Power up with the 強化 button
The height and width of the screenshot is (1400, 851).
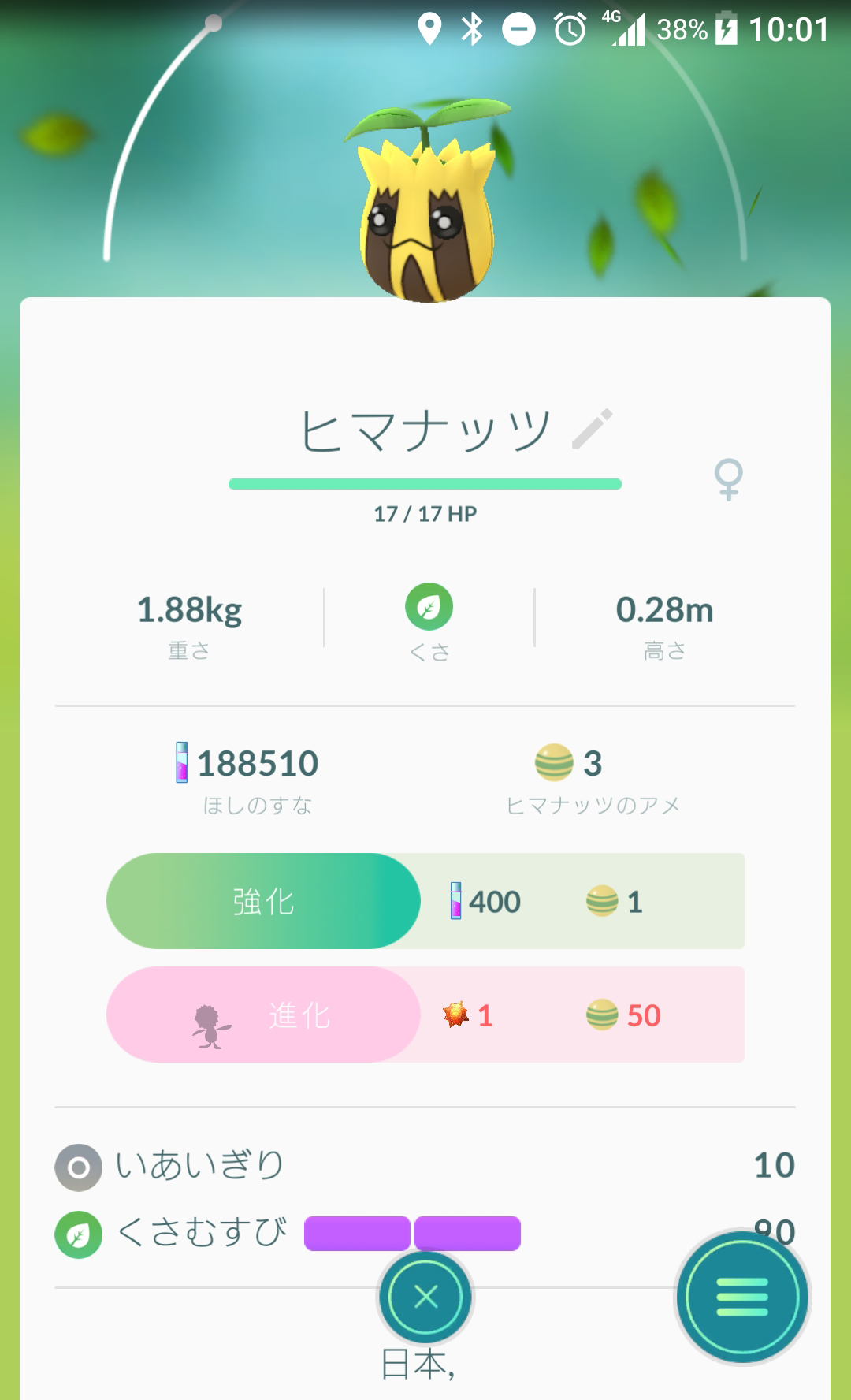263,901
